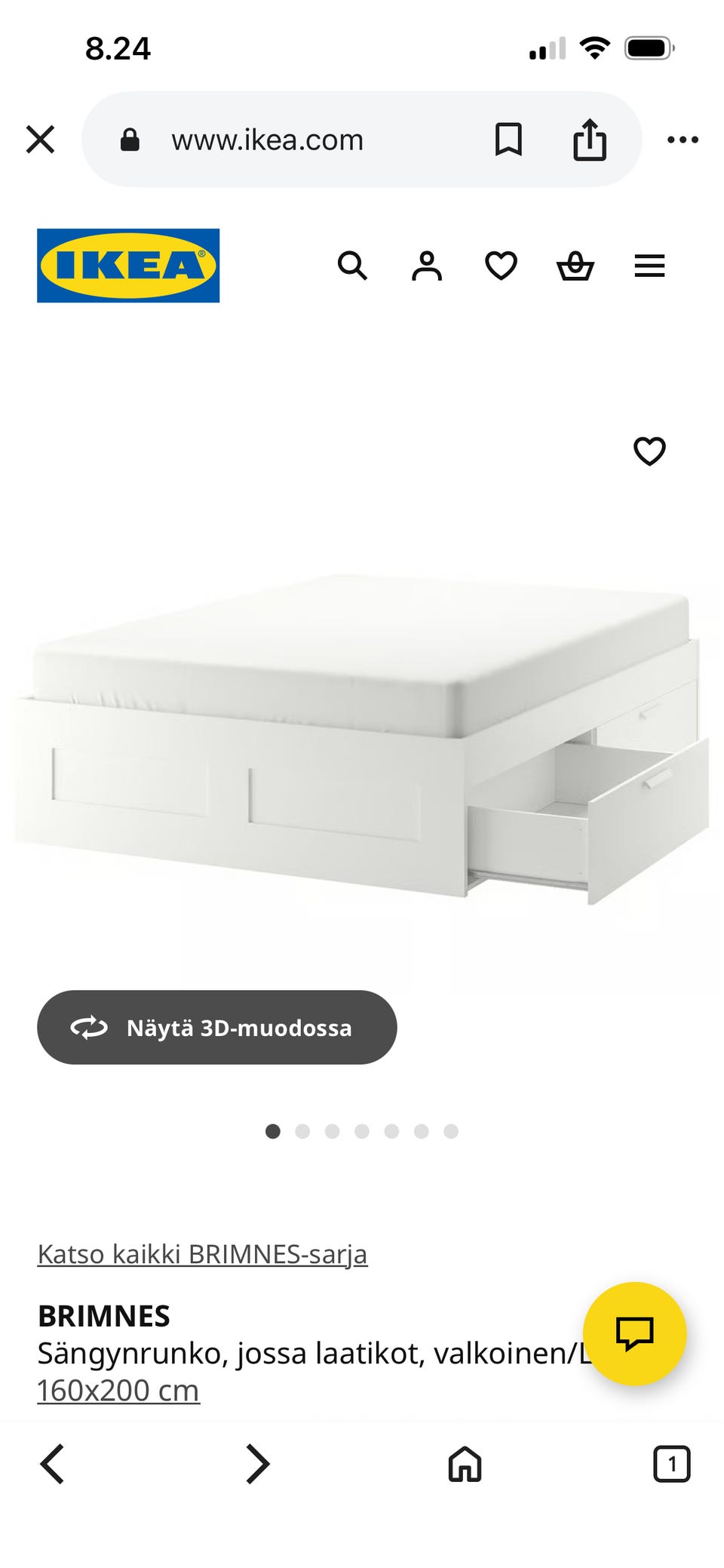Open the browser home button
Image resolution: width=724 pixels, height=1568 pixels.
(465, 1464)
